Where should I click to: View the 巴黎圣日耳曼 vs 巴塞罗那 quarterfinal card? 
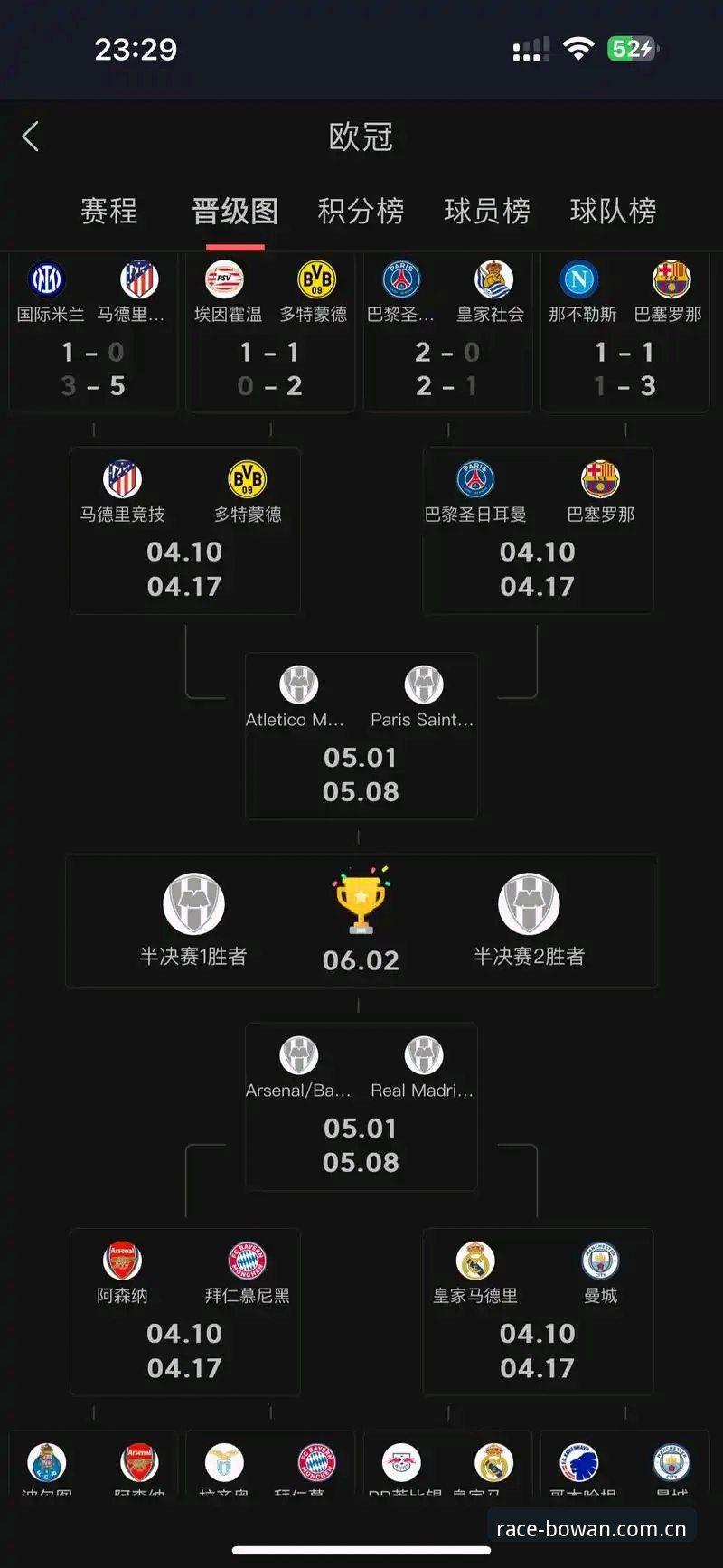[538, 531]
